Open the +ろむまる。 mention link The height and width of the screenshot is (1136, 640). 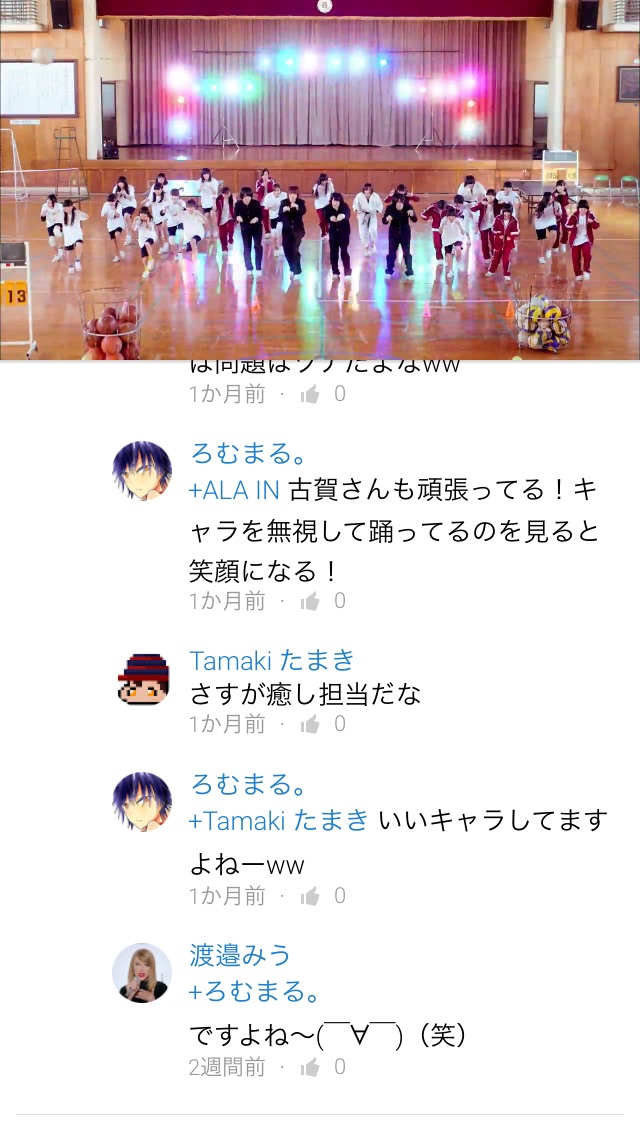(255, 992)
